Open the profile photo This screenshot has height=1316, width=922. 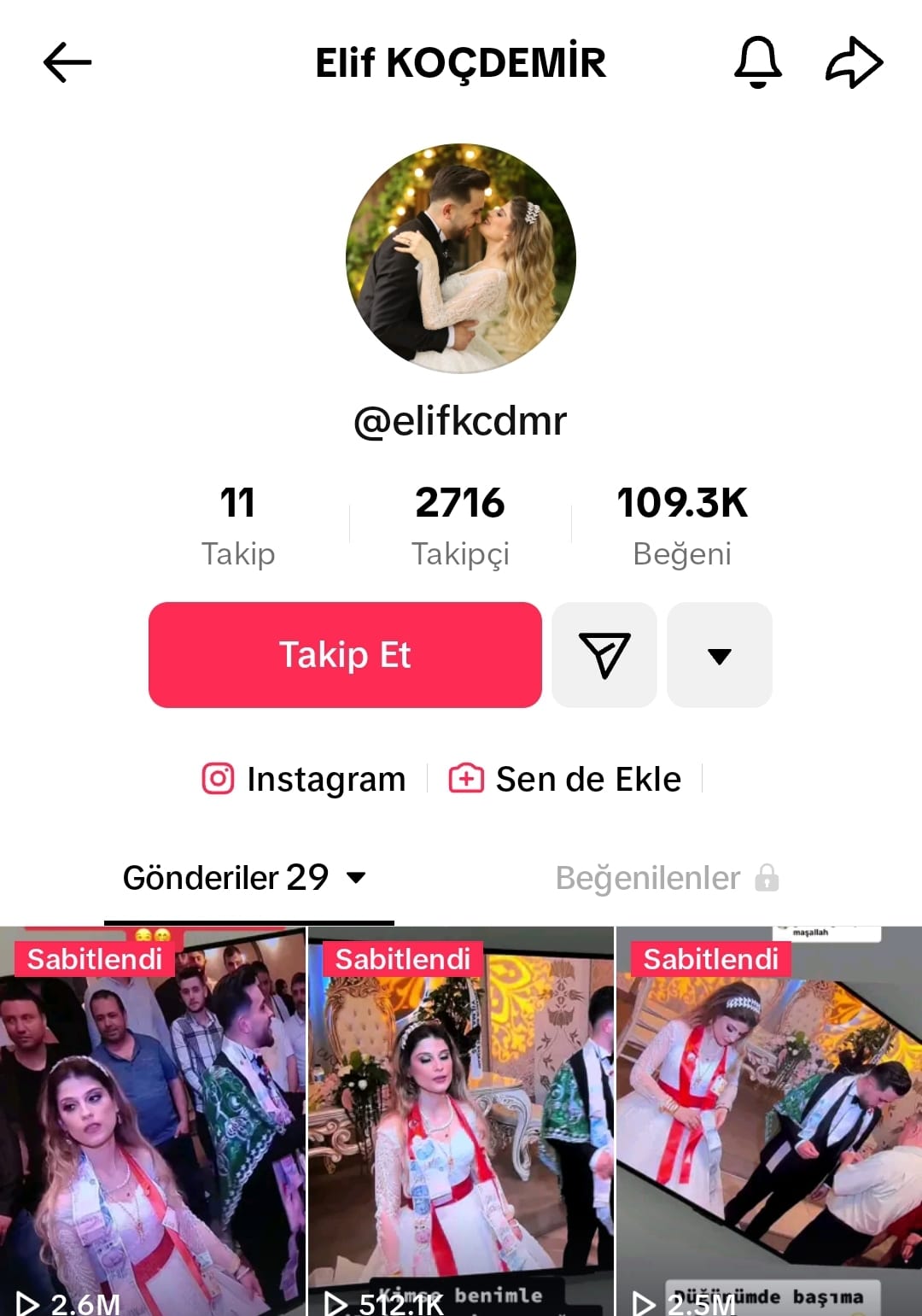(461, 259)
